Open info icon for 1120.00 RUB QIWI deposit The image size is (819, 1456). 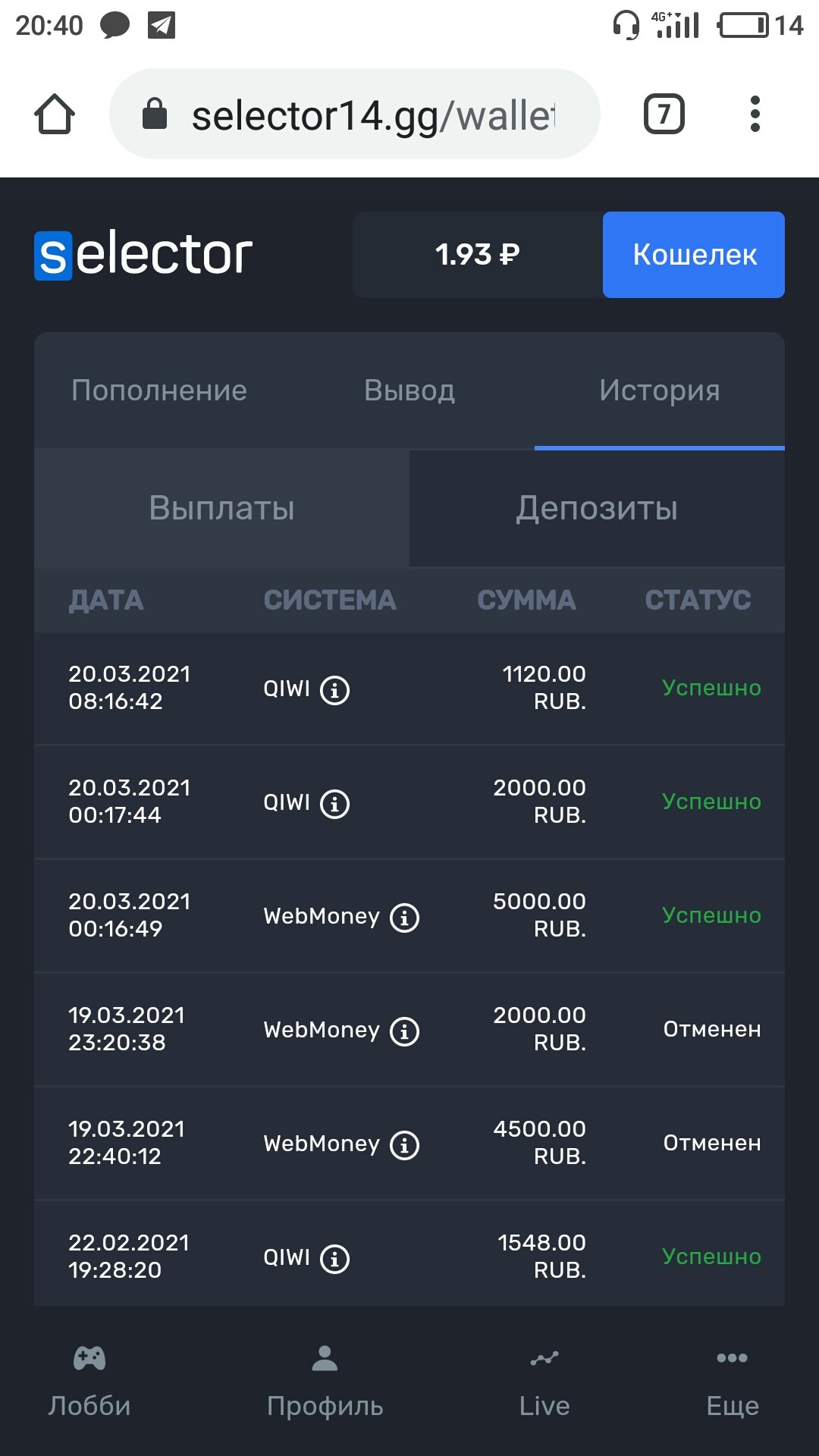coord(334,690)
